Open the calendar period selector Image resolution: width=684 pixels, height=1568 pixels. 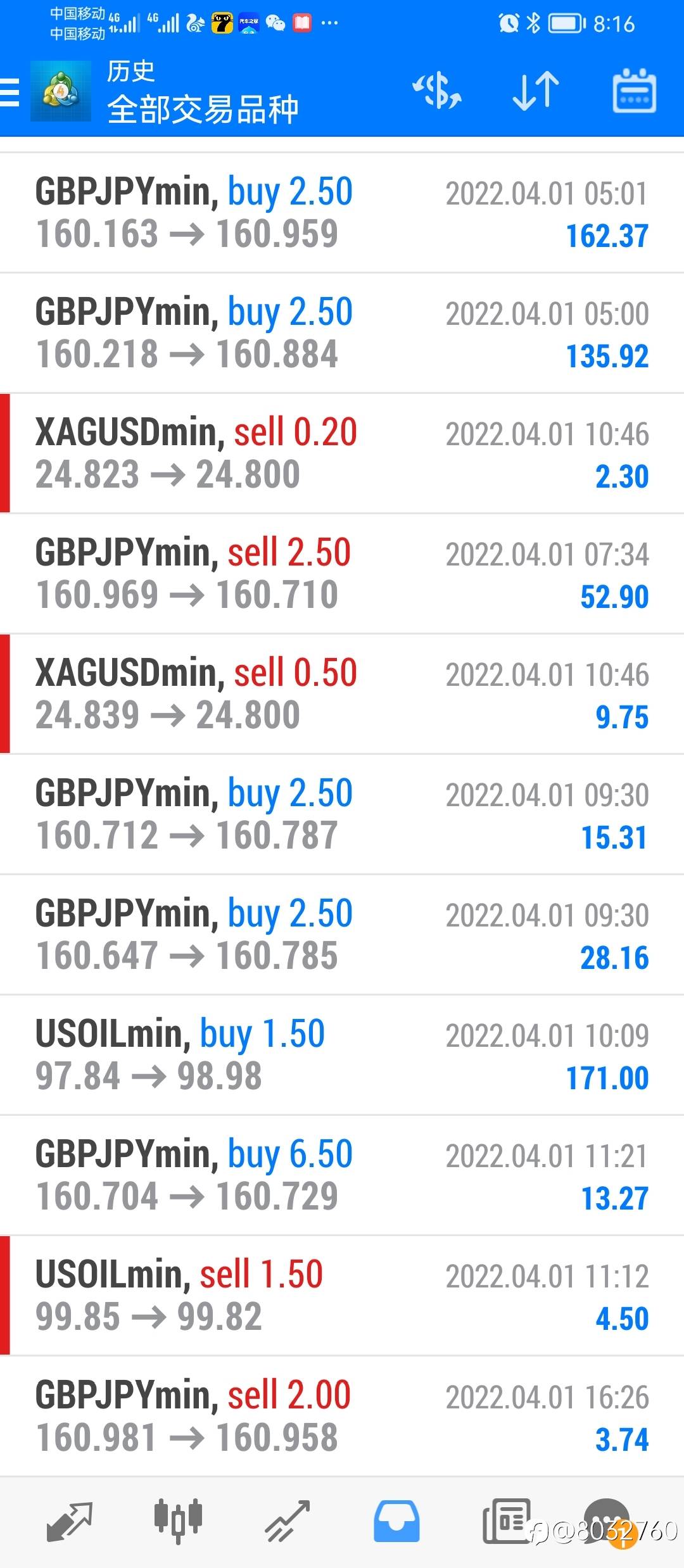(634, 91)
